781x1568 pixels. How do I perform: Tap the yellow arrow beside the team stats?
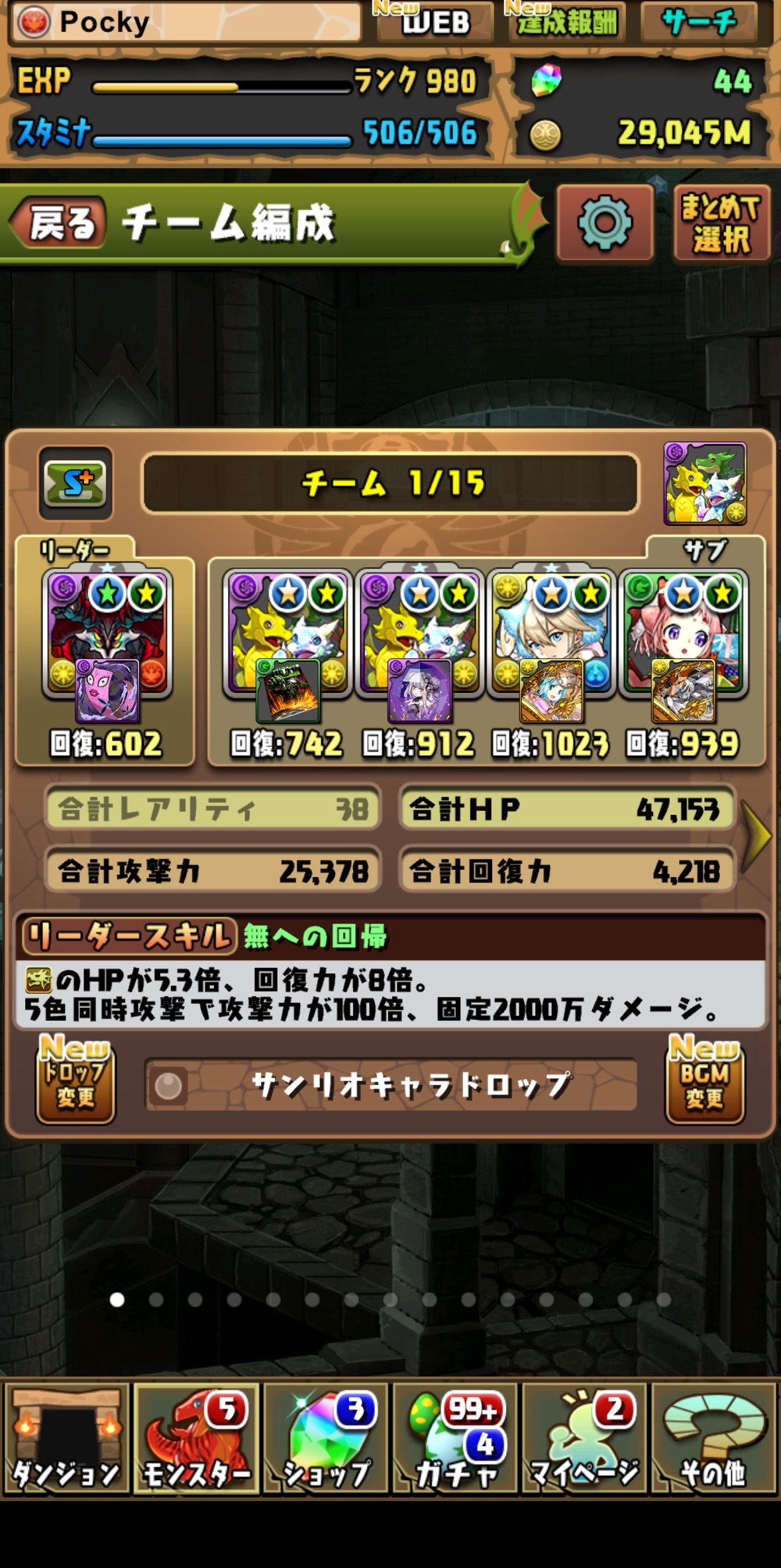(x=756, y=836)
